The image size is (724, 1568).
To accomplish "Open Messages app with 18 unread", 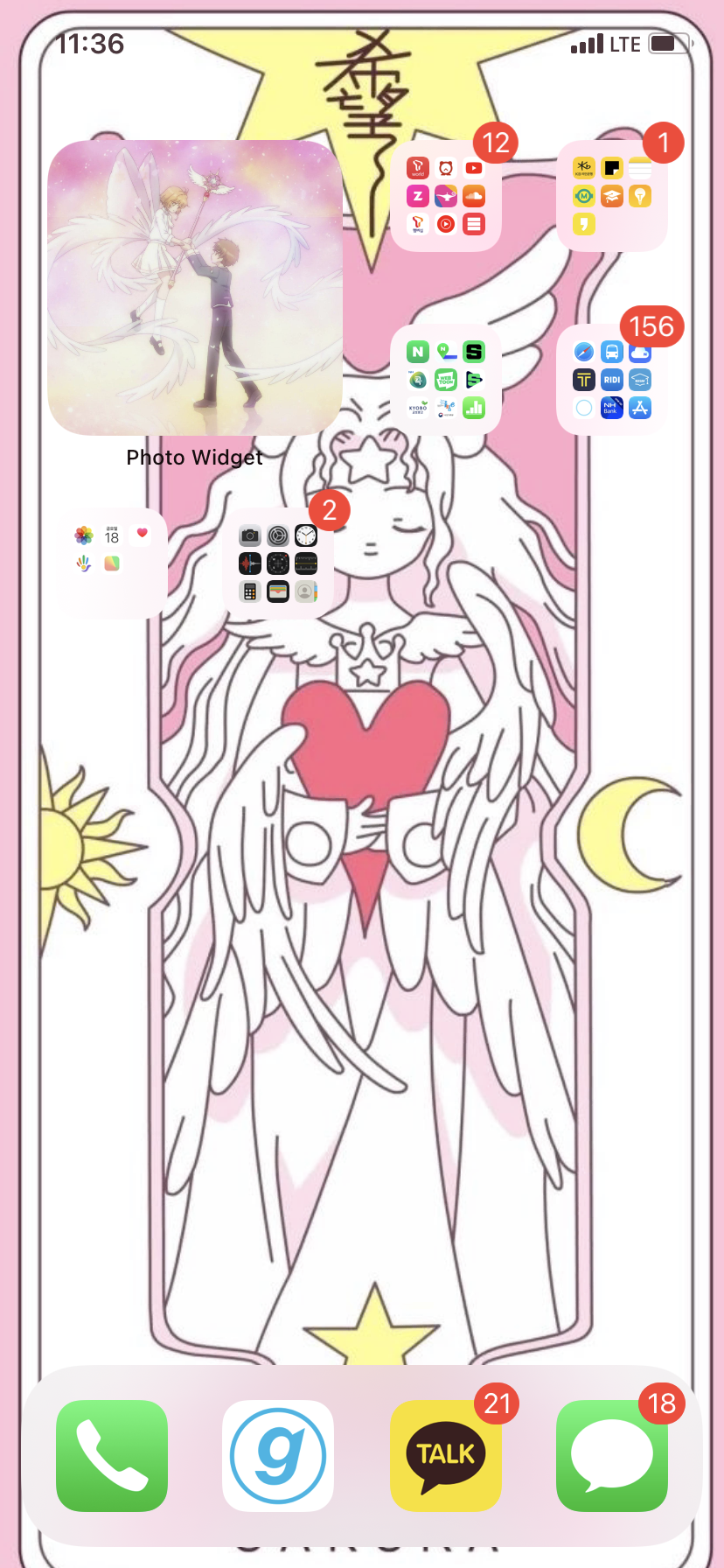I will point(611,1456).
